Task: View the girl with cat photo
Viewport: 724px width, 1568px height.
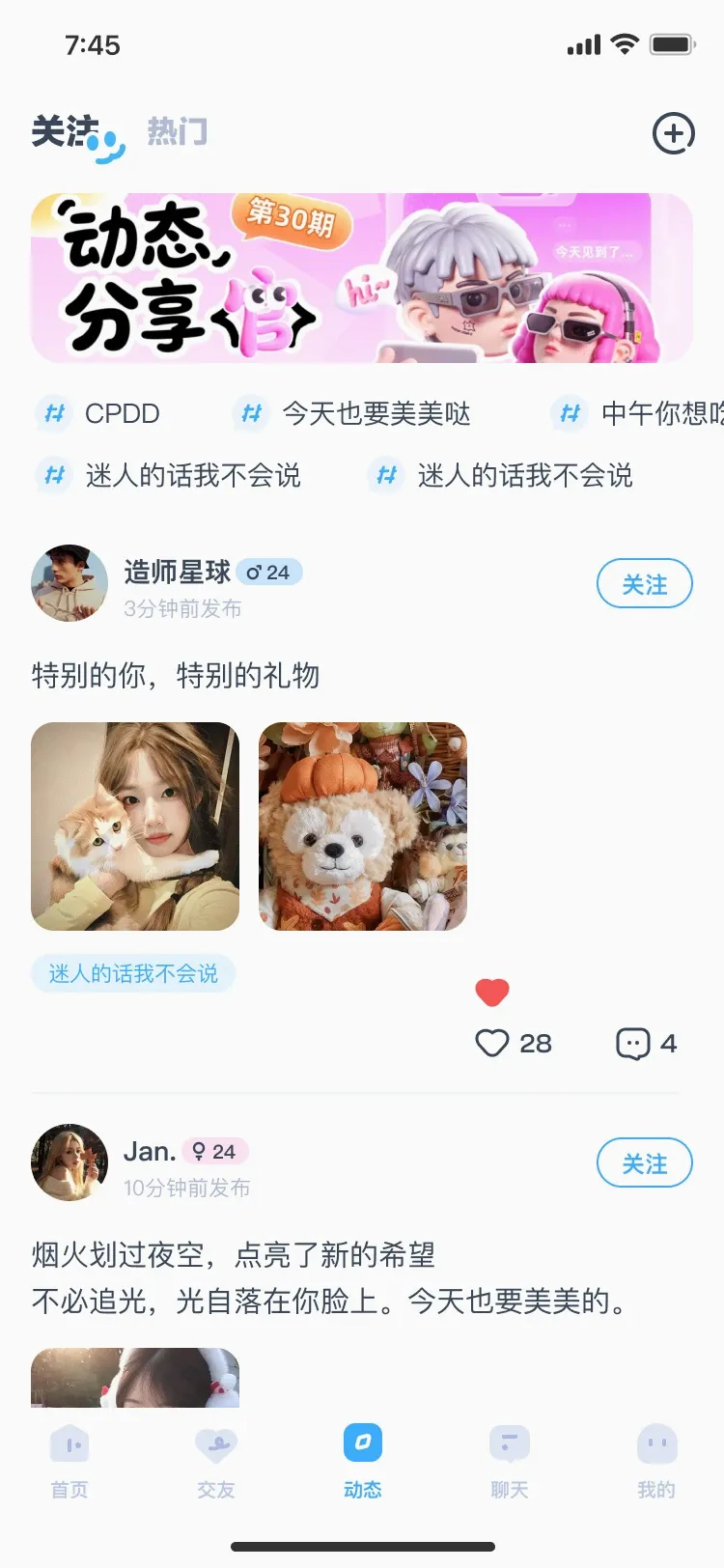Action: pyautogui.click(x=135, y=826)
